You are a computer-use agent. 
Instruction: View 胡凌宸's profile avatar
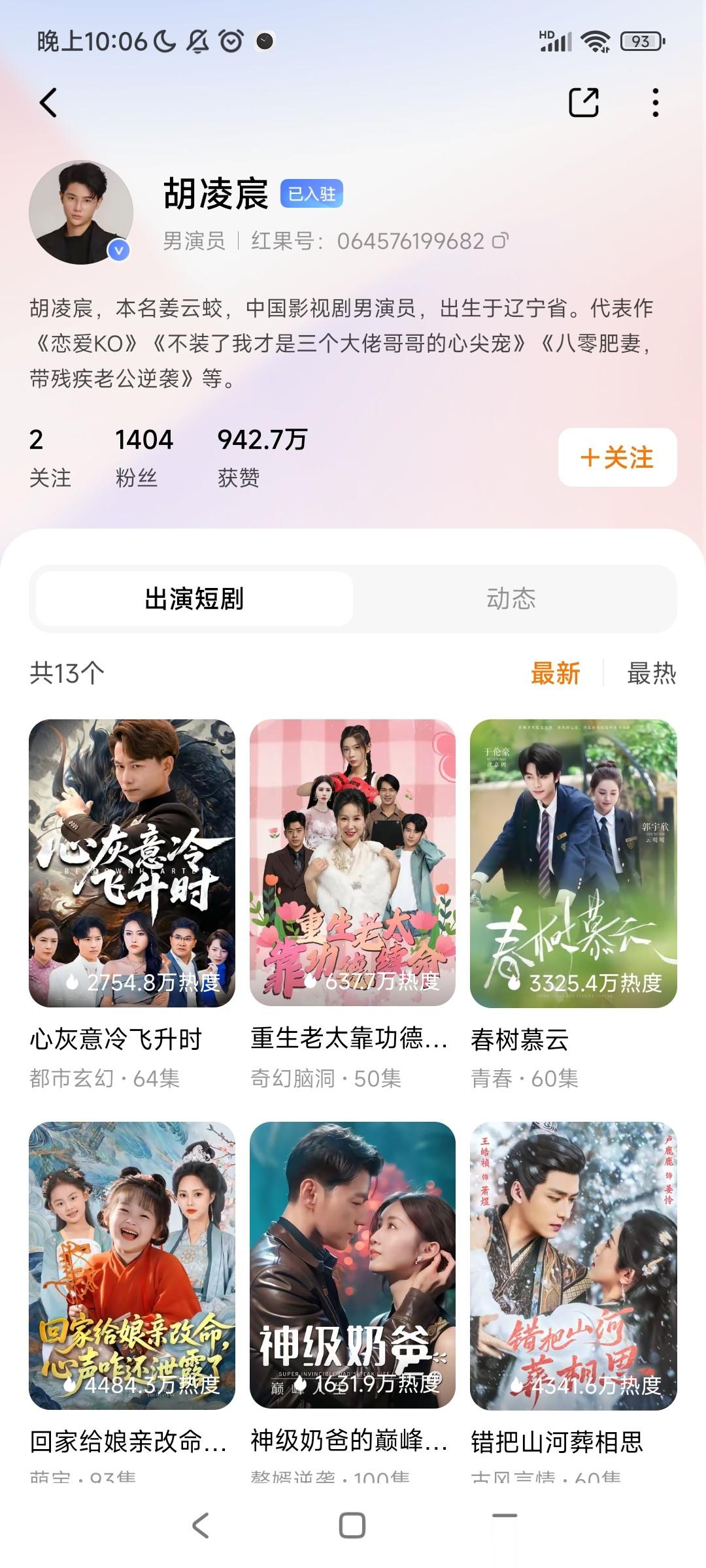(x=81, y=213)
